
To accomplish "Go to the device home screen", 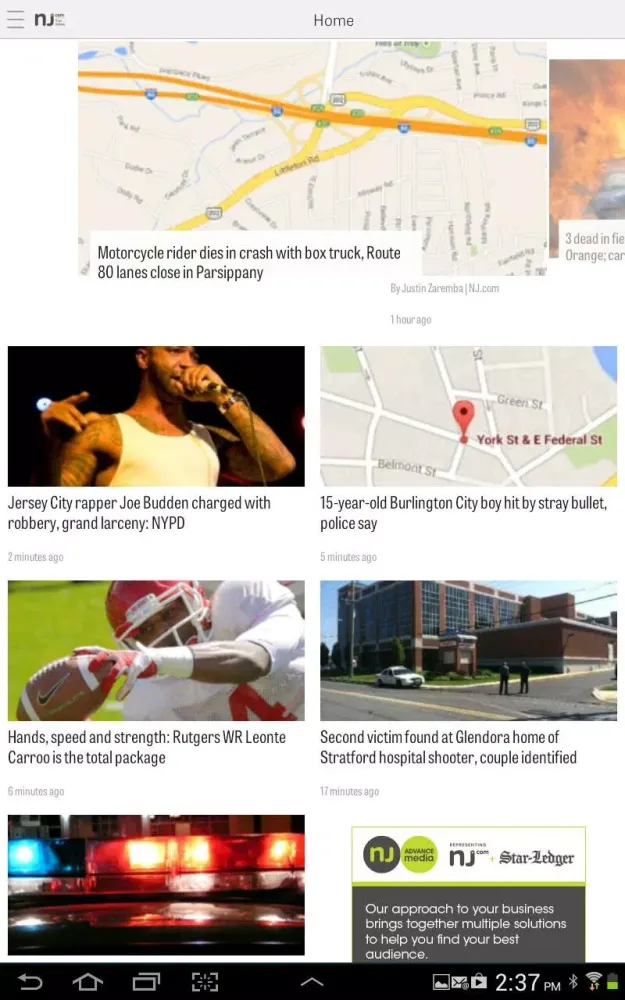I will 88,982.
